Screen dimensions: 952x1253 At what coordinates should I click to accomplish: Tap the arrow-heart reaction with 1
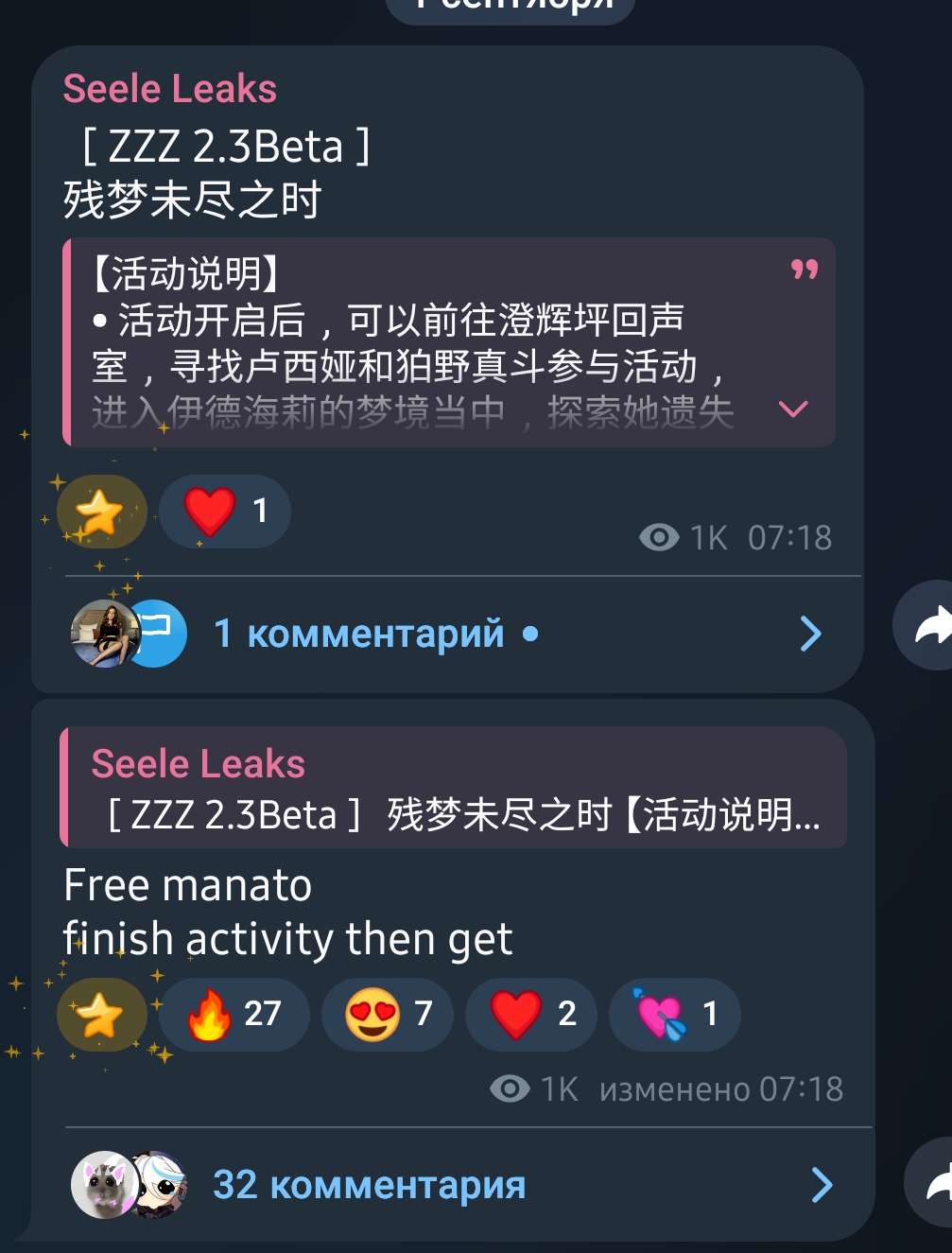click(675, 1015)
